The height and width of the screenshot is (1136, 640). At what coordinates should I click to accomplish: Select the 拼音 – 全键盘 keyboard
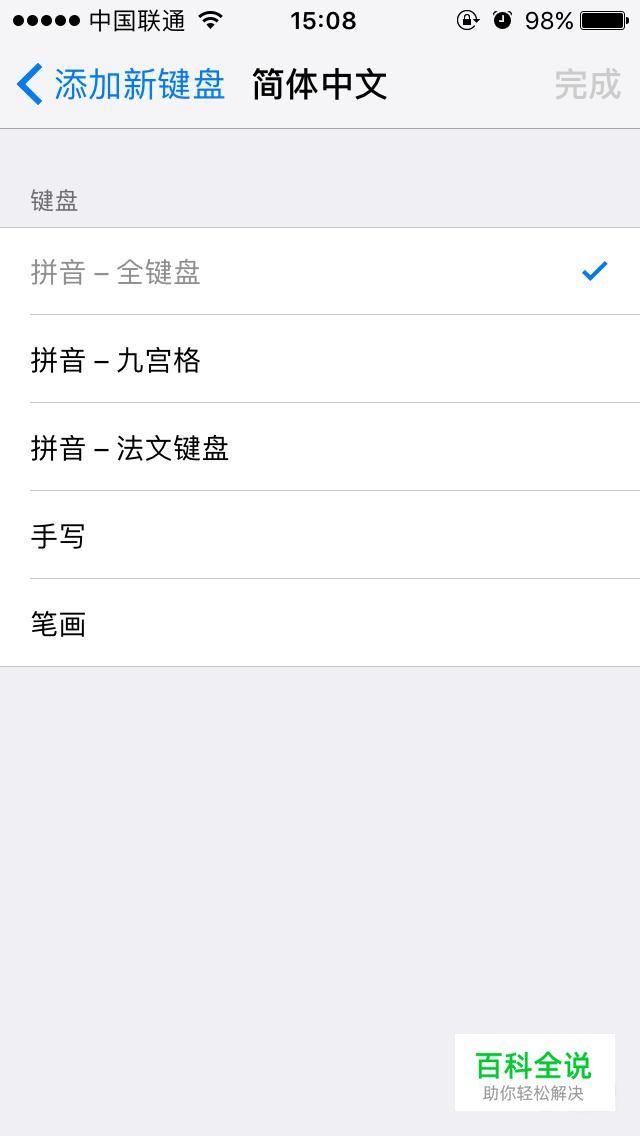[320, 271]
